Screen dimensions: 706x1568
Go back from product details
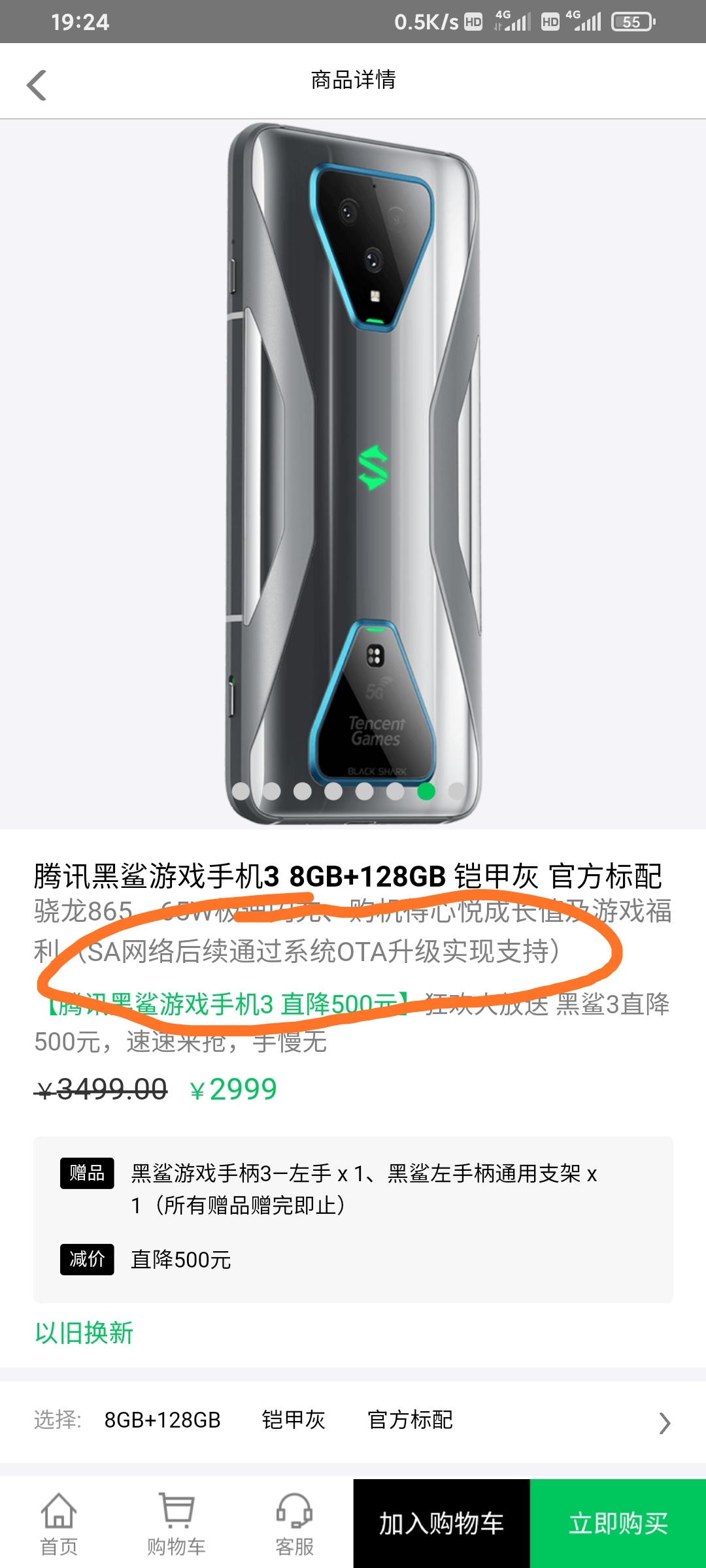pyautogui.click(x=37, y=85)
